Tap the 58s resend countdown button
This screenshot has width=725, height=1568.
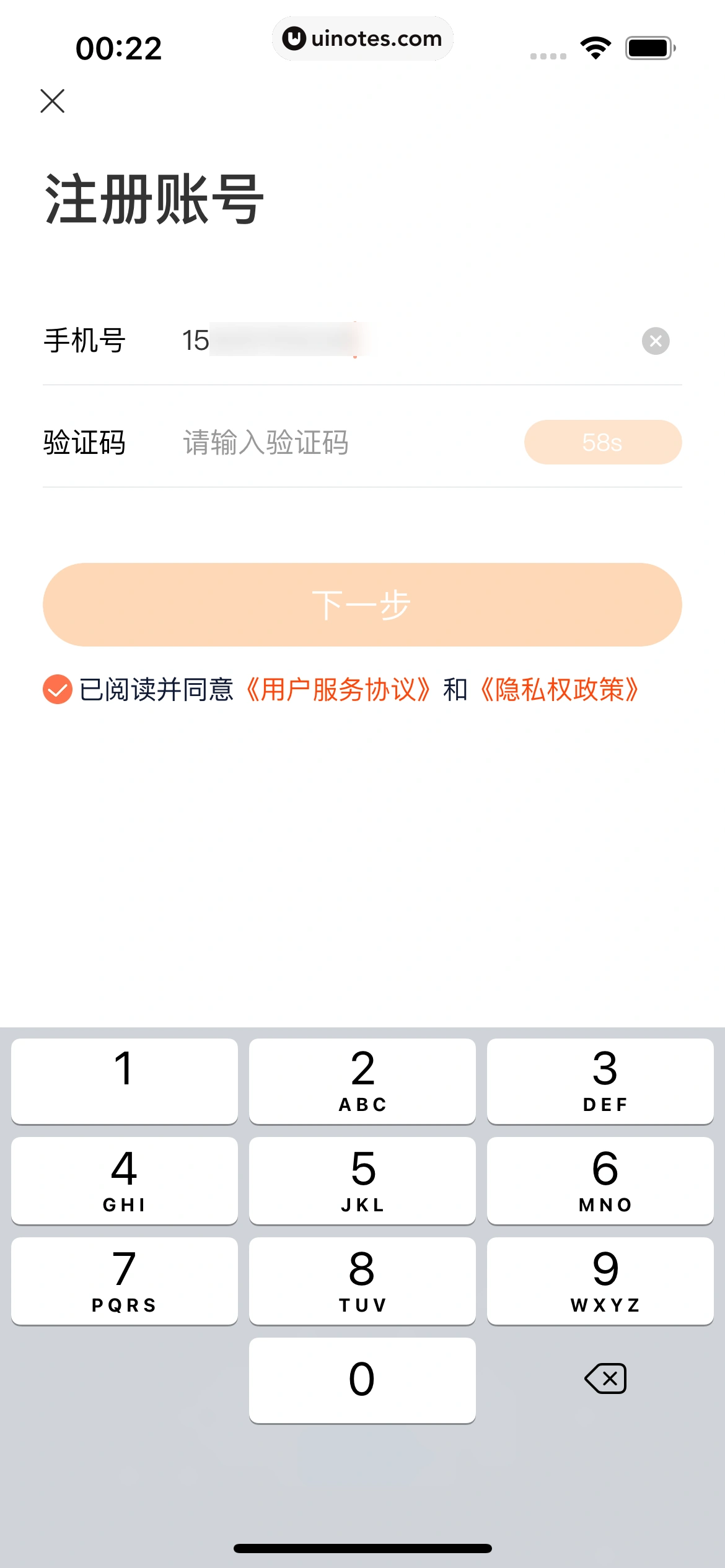coord(602,442)
